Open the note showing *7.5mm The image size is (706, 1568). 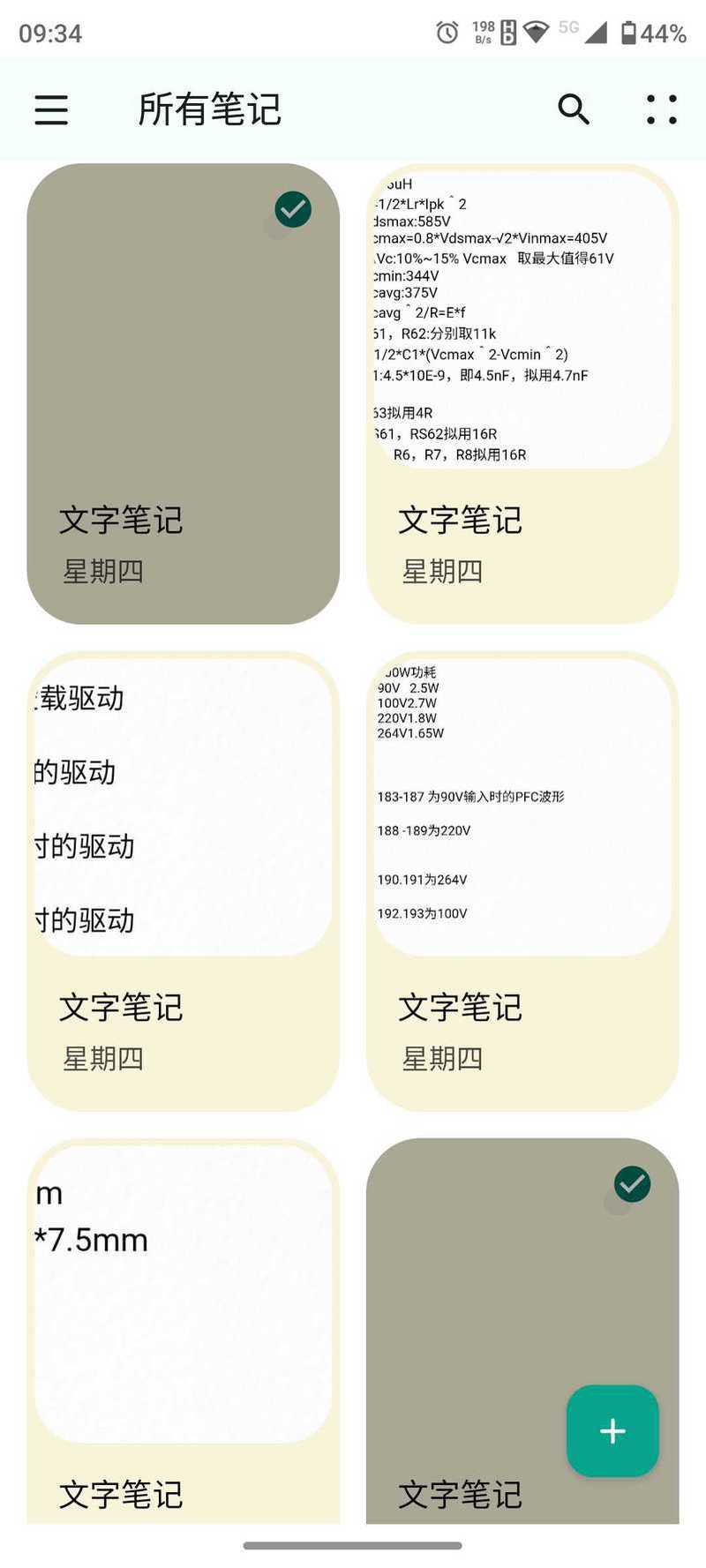183,1331
